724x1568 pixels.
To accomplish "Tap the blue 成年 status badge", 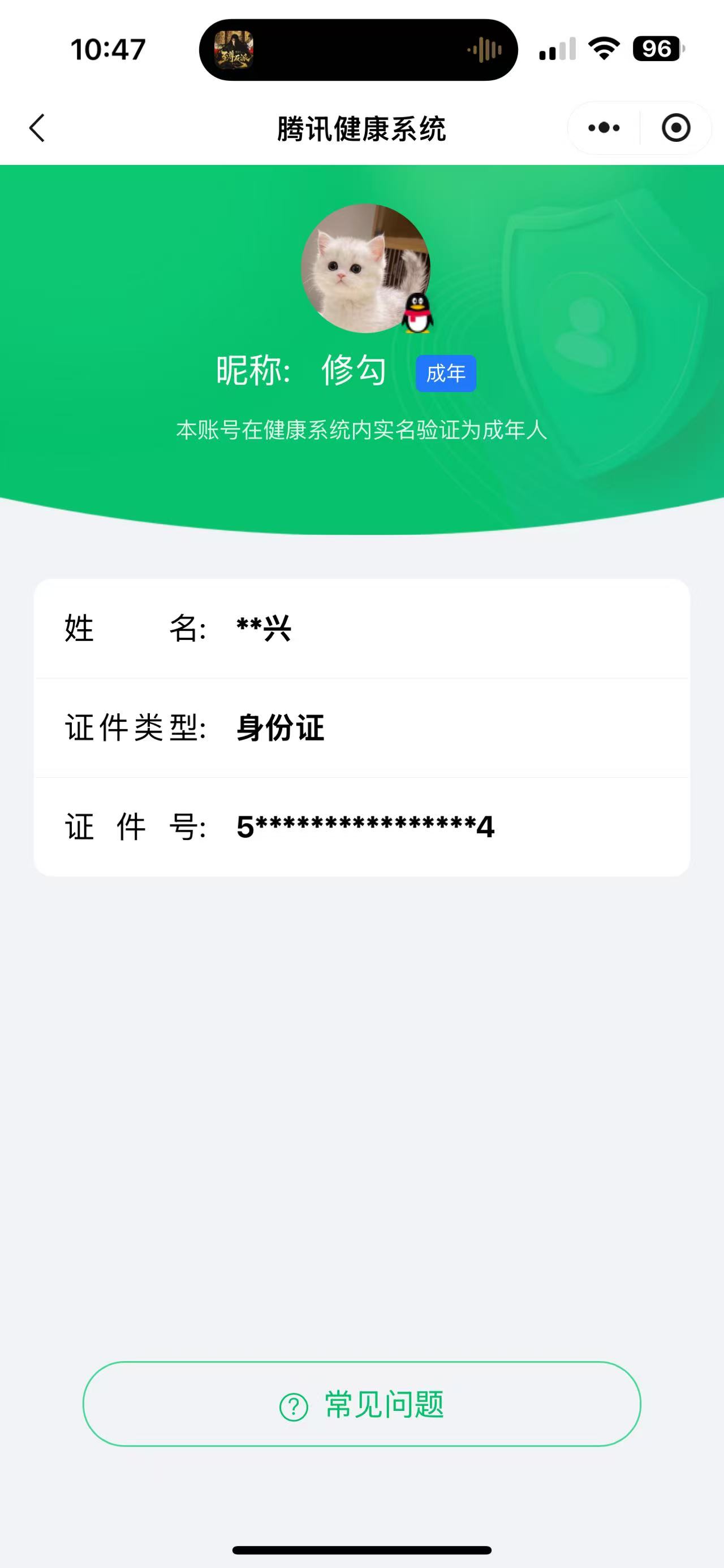I will [446, 373].
